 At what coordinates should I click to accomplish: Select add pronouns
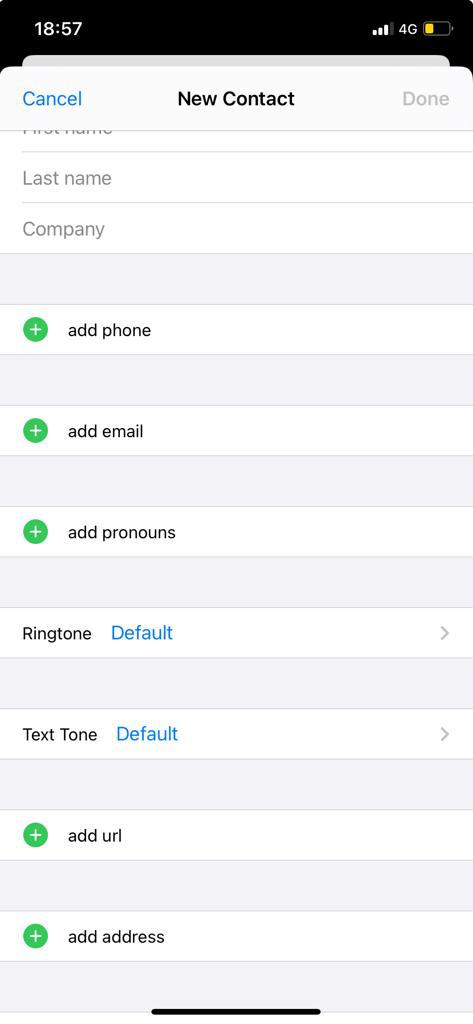[236, 532]
